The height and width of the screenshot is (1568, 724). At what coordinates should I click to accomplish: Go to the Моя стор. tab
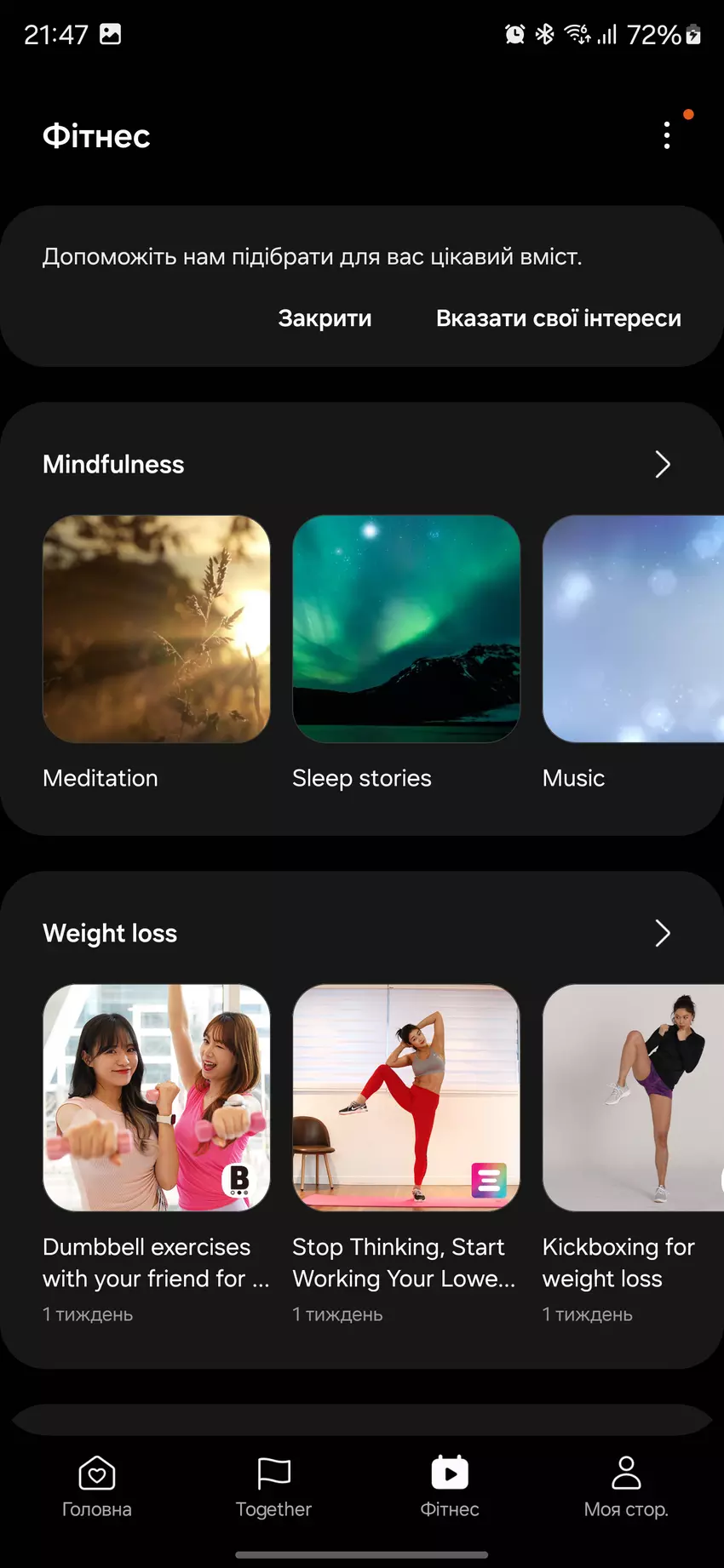click(x=626, y=1486)
